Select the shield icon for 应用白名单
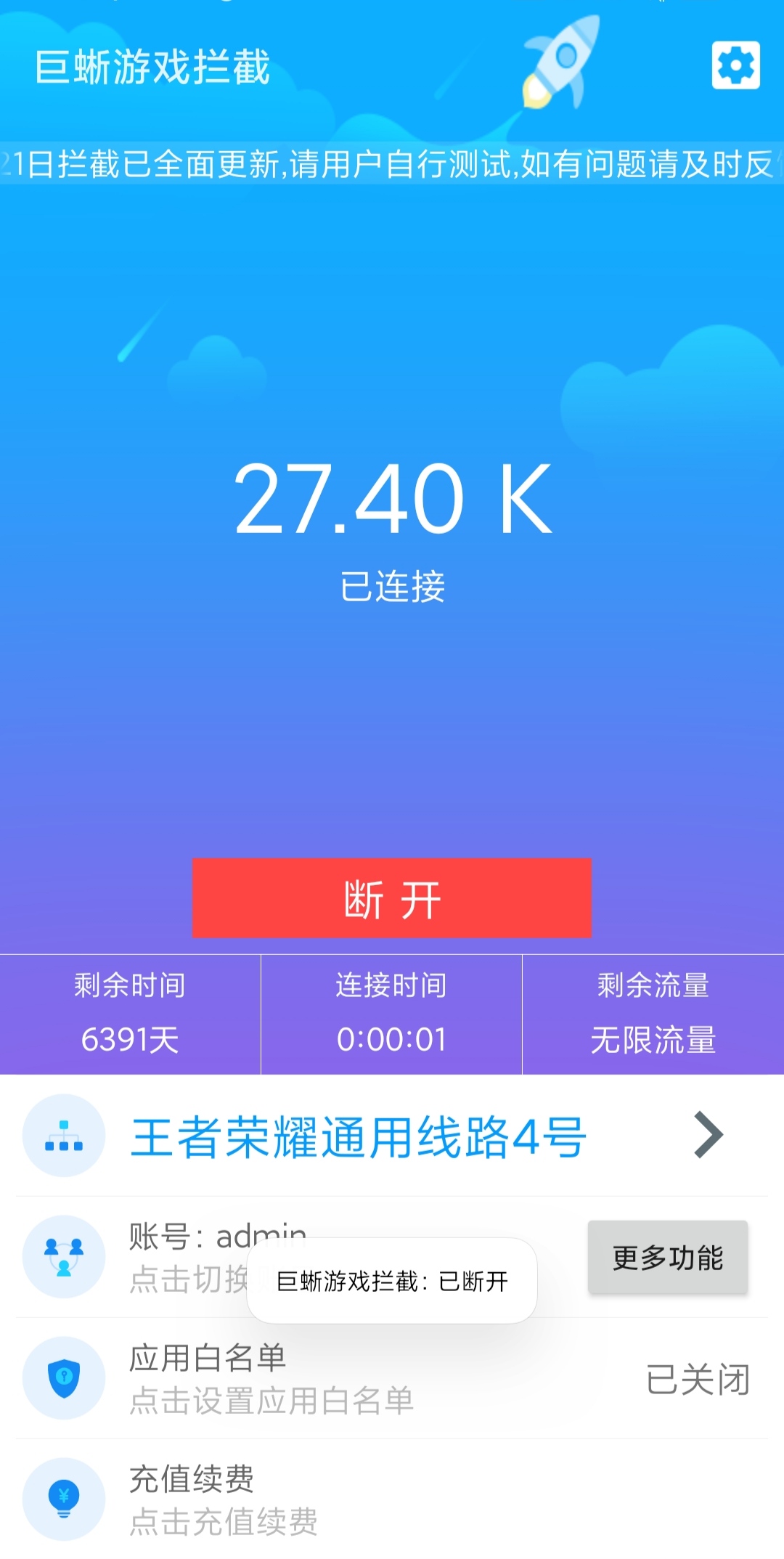Screen dimensions: 784x1559 click(63, 1378)
